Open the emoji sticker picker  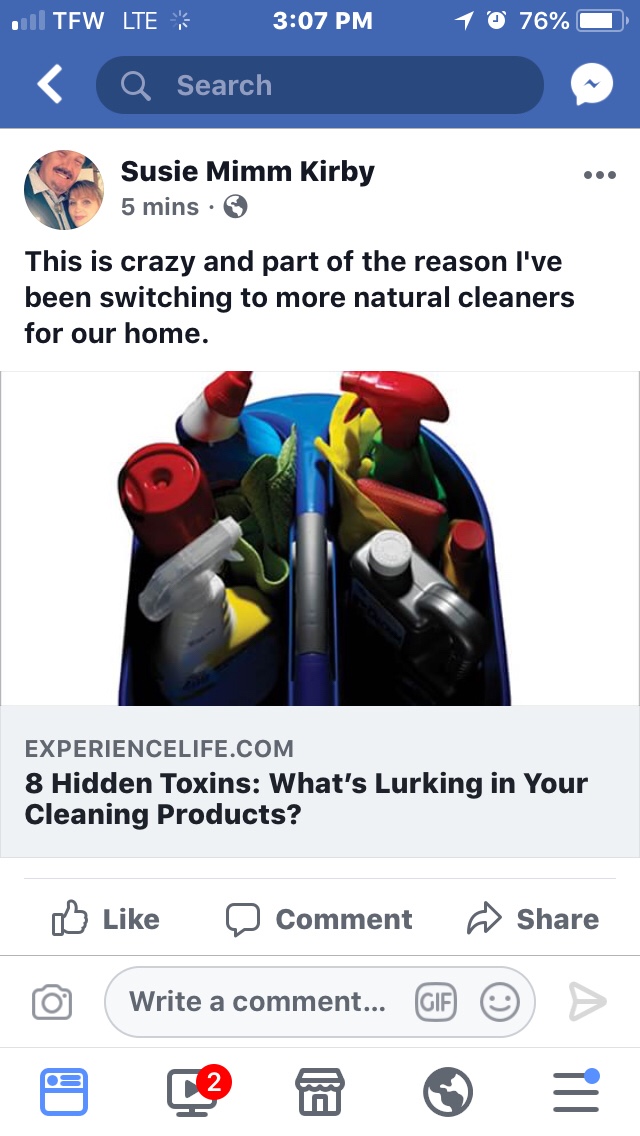tap(500, 1002)
